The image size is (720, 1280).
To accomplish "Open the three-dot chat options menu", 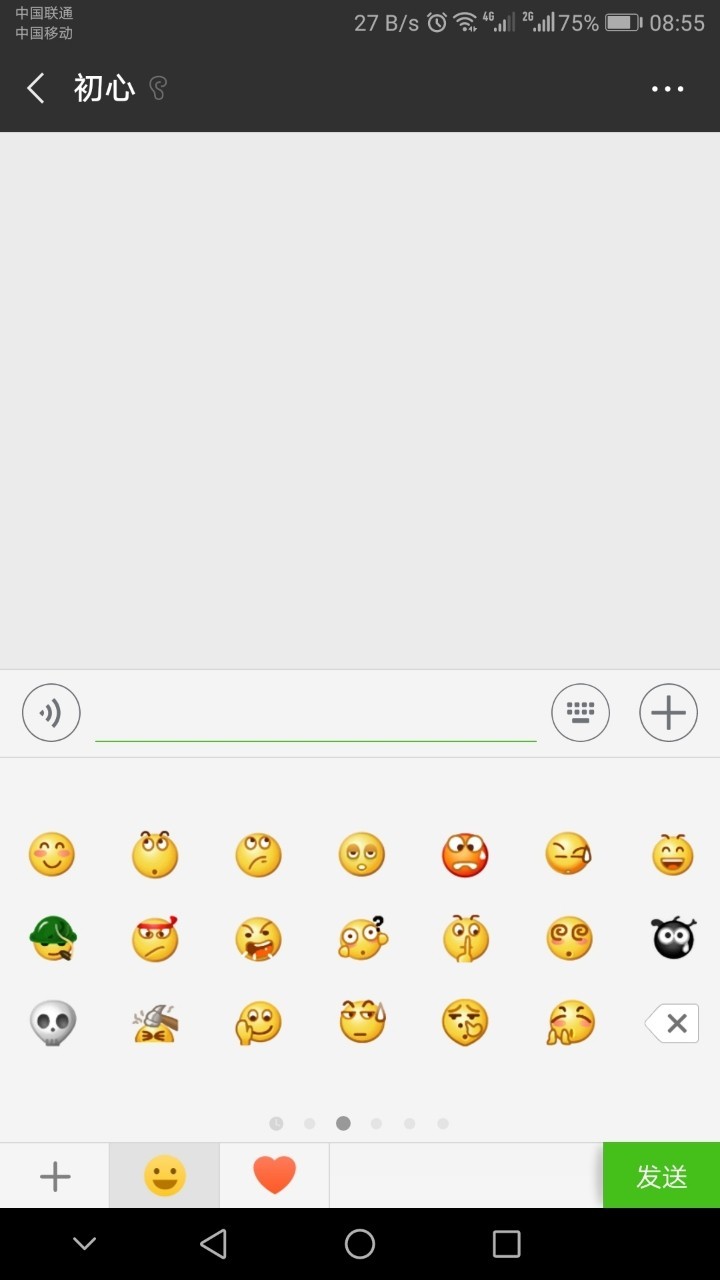I will (x=667, y=88).
